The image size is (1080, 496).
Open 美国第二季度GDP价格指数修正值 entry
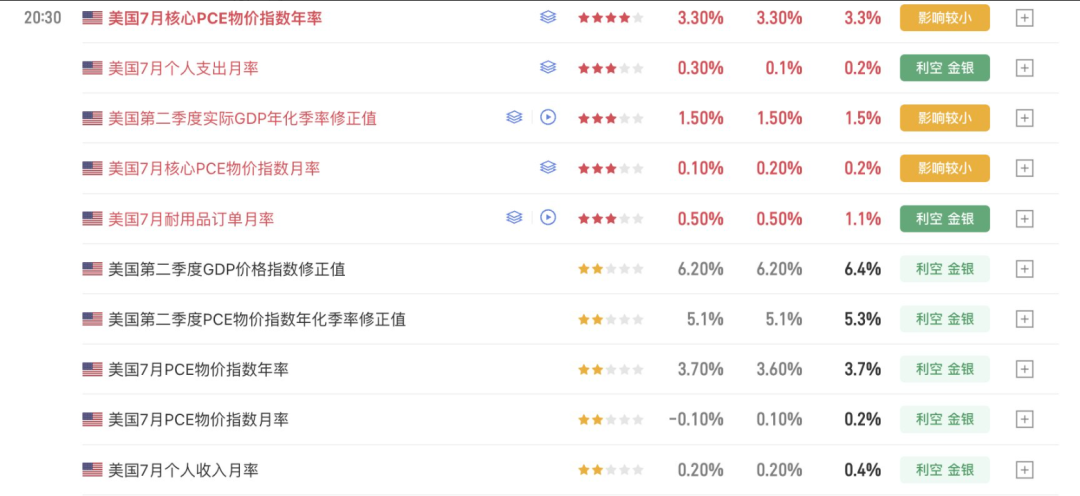tap(227, 269)
